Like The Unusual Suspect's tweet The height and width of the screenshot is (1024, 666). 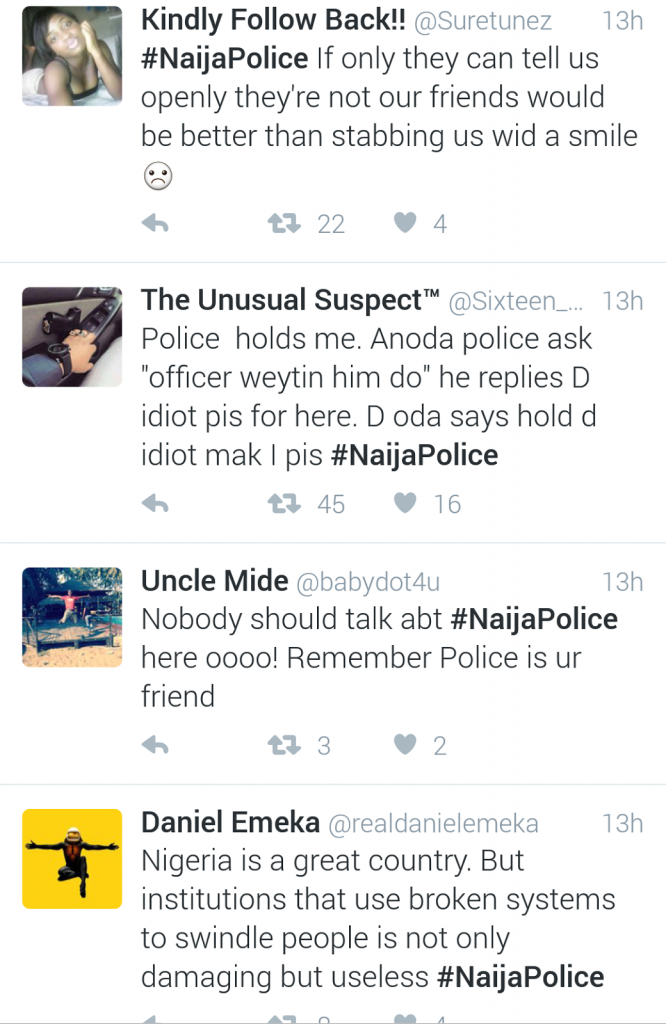(x=405, y=504)
